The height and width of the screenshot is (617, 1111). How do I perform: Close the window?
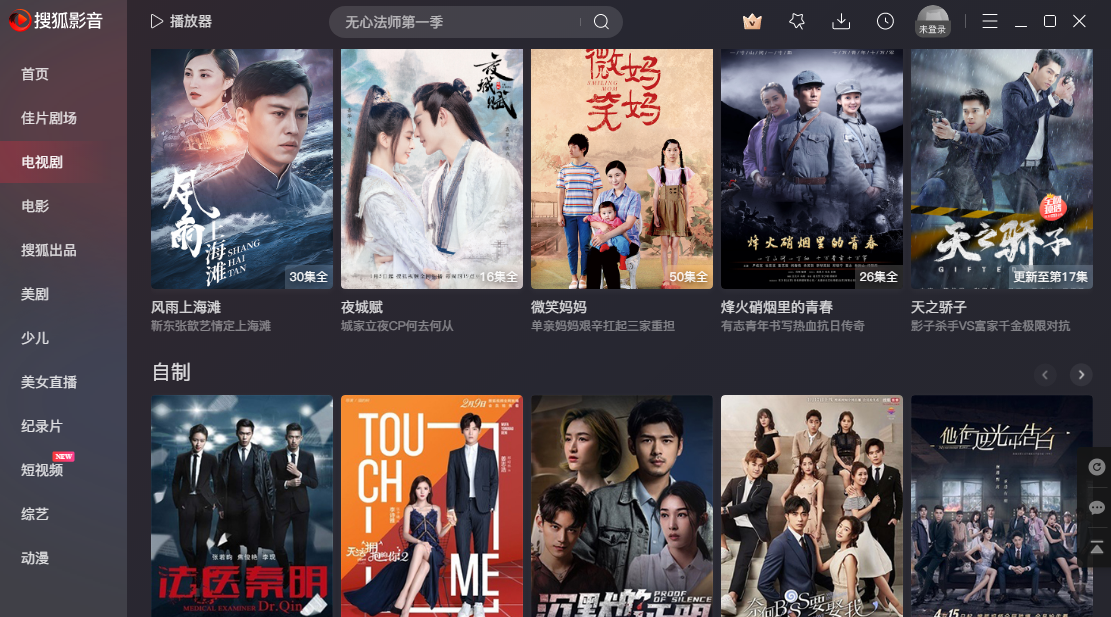point(1079,21)
